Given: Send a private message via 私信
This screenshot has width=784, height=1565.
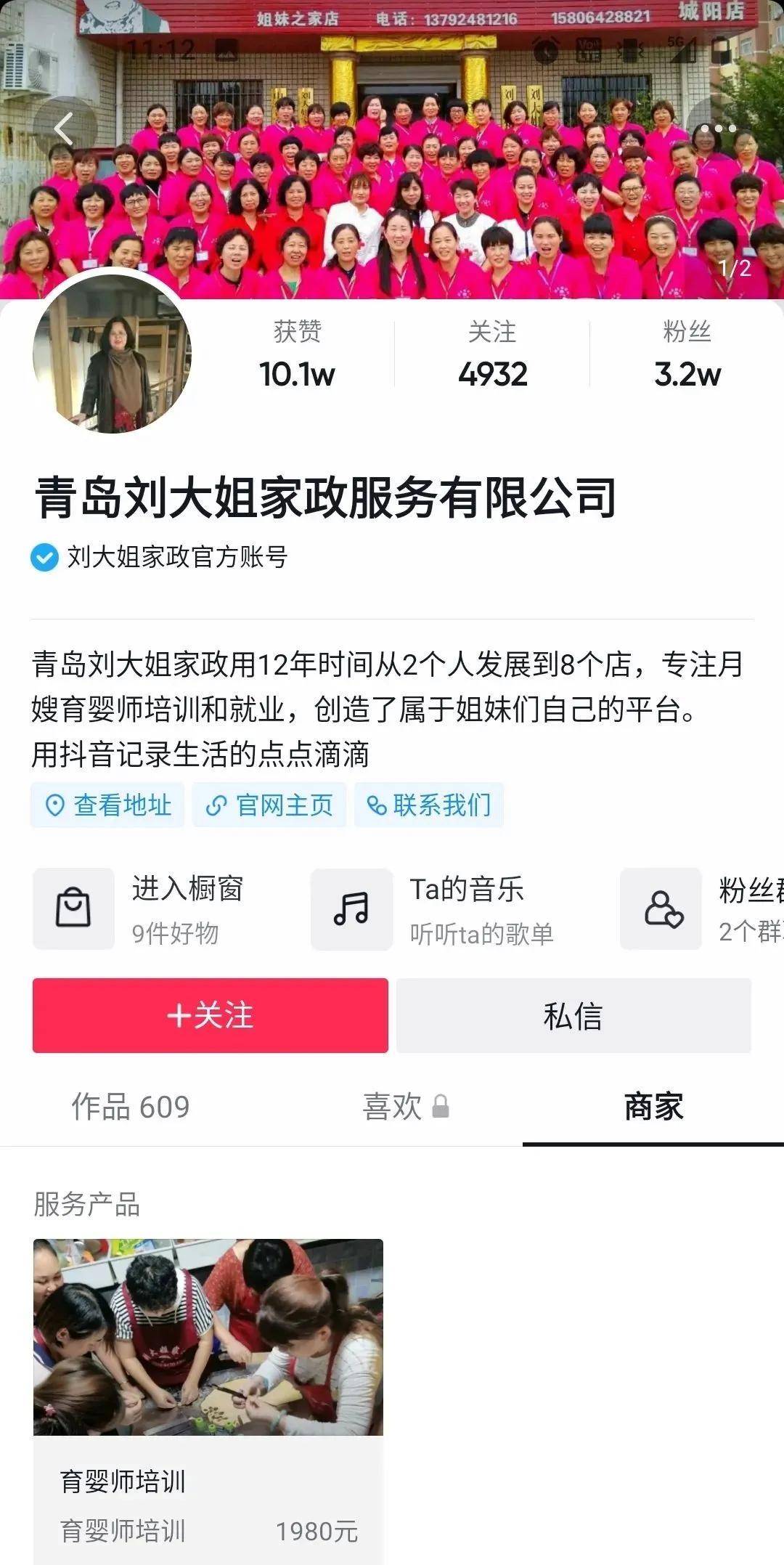Looking at the screenshot, I should 573,1015.
